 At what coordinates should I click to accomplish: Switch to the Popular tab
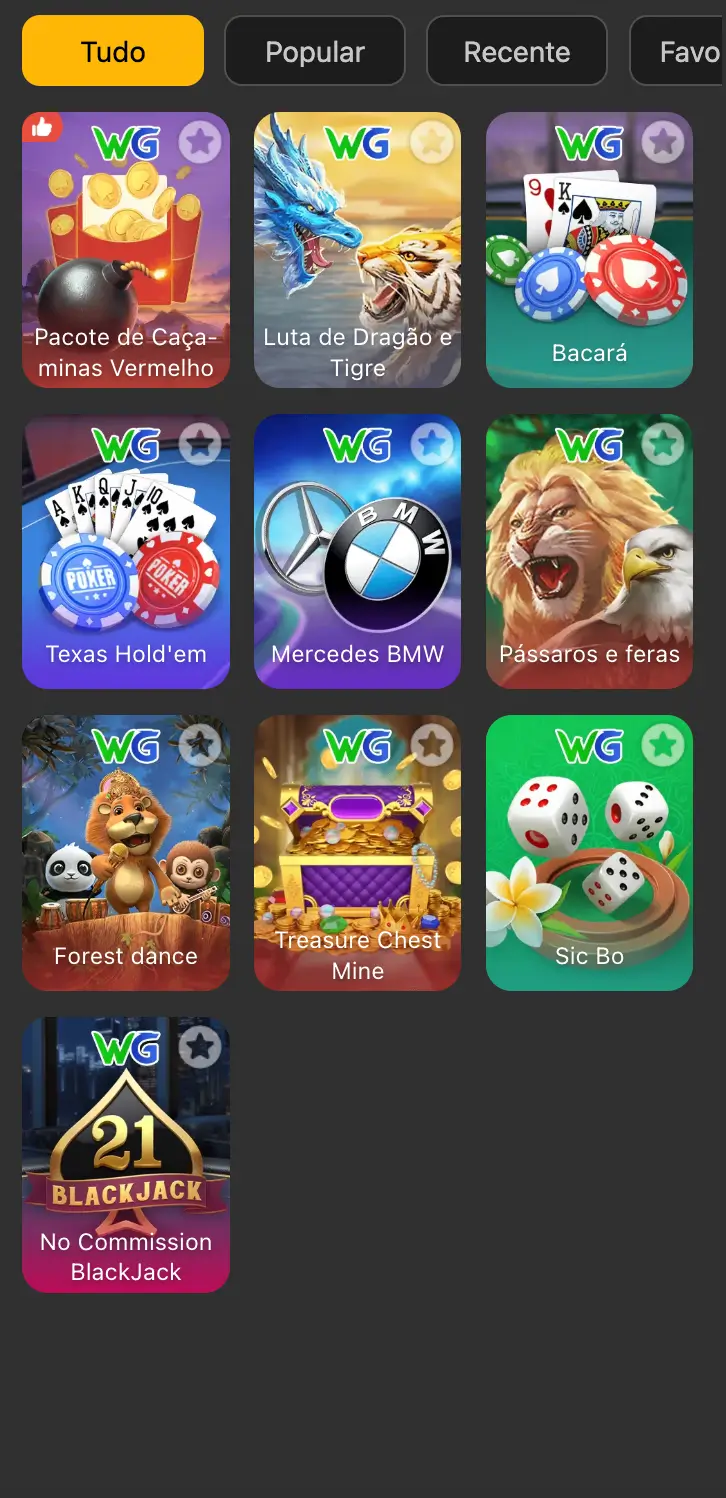pyautogui.click(x=315, y=51)
